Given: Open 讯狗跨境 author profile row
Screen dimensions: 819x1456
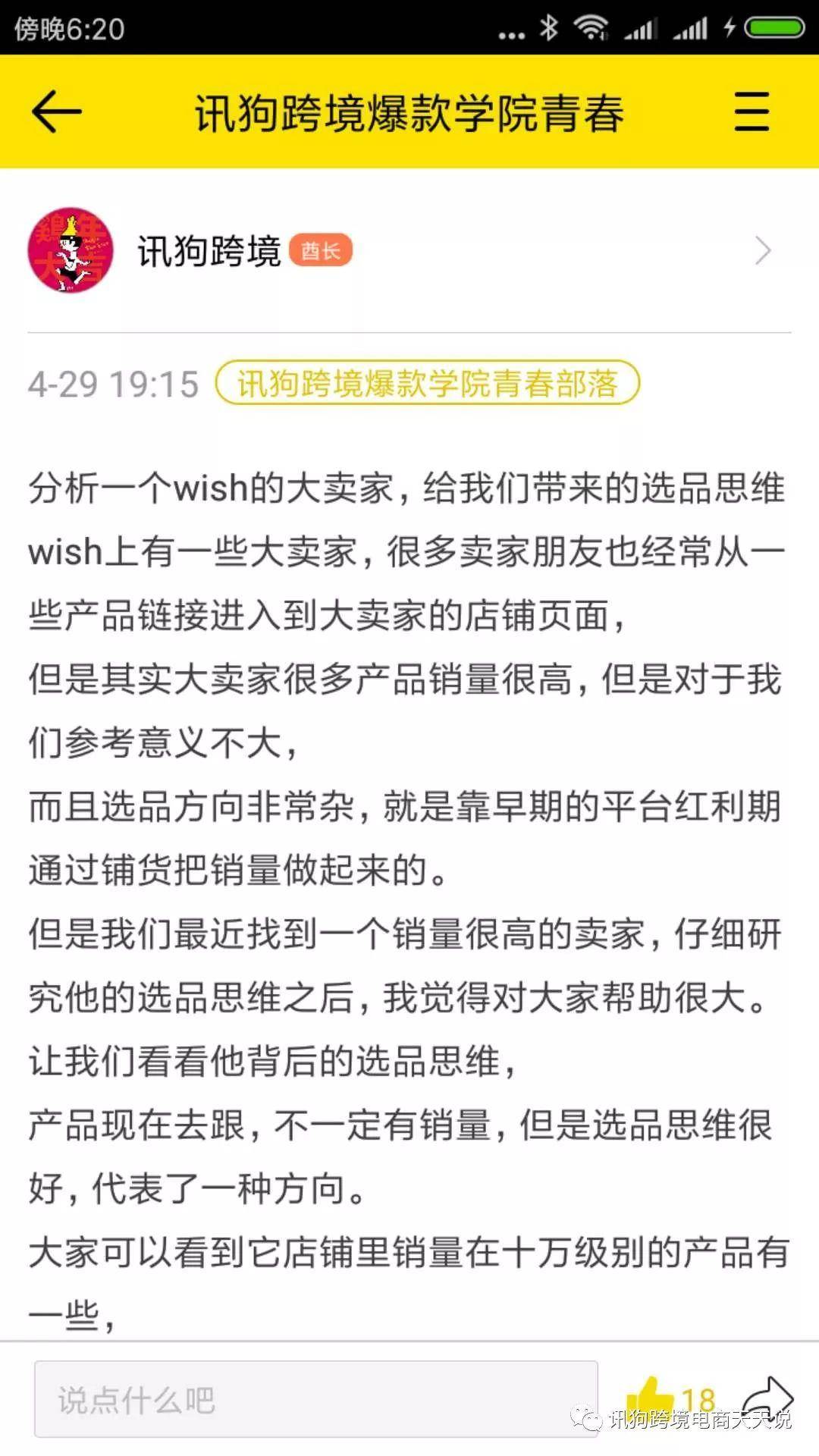Looking at the screenshot, I should (x=409, y=250).
